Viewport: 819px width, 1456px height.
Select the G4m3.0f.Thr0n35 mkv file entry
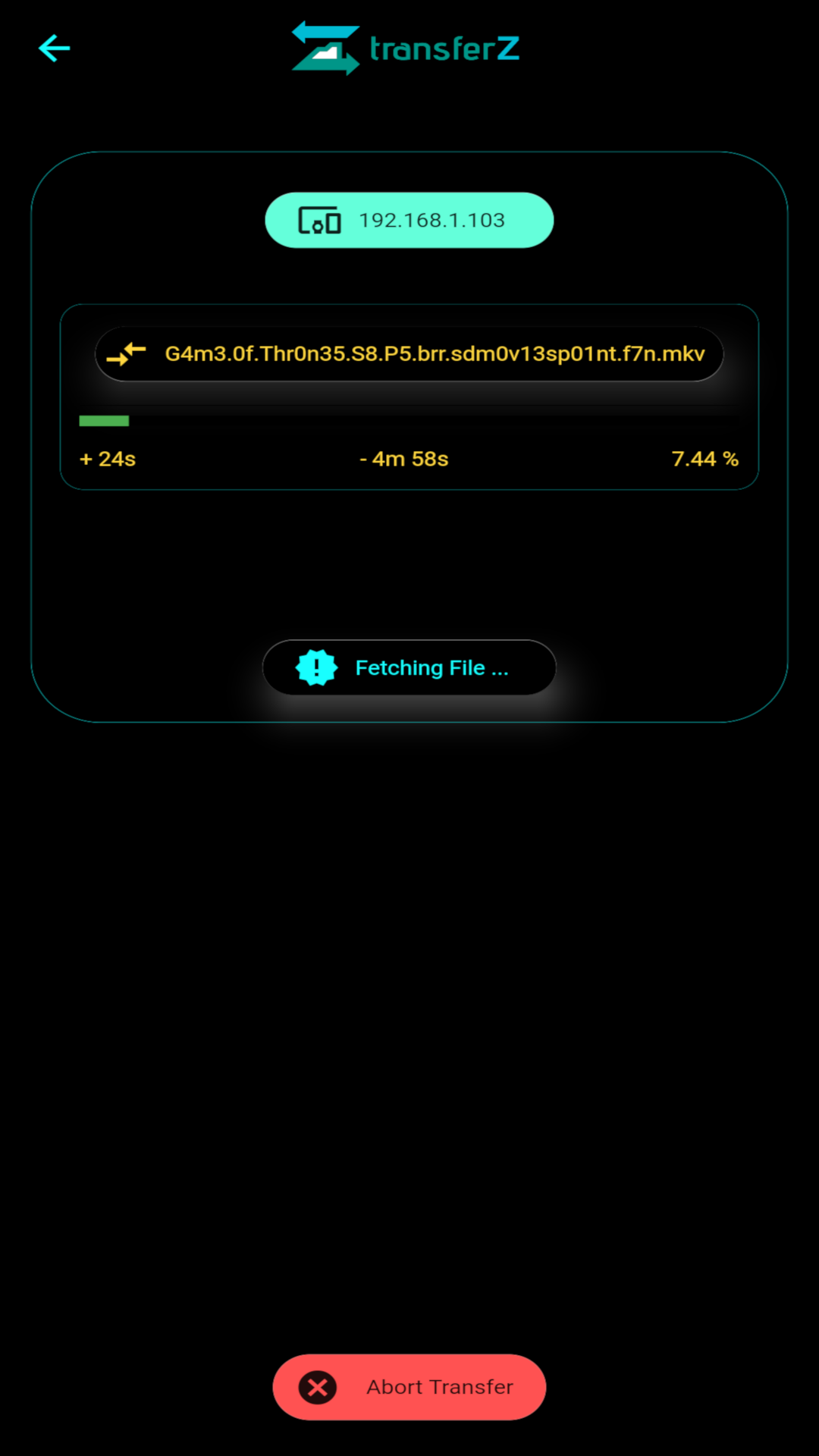pos(409,353)
